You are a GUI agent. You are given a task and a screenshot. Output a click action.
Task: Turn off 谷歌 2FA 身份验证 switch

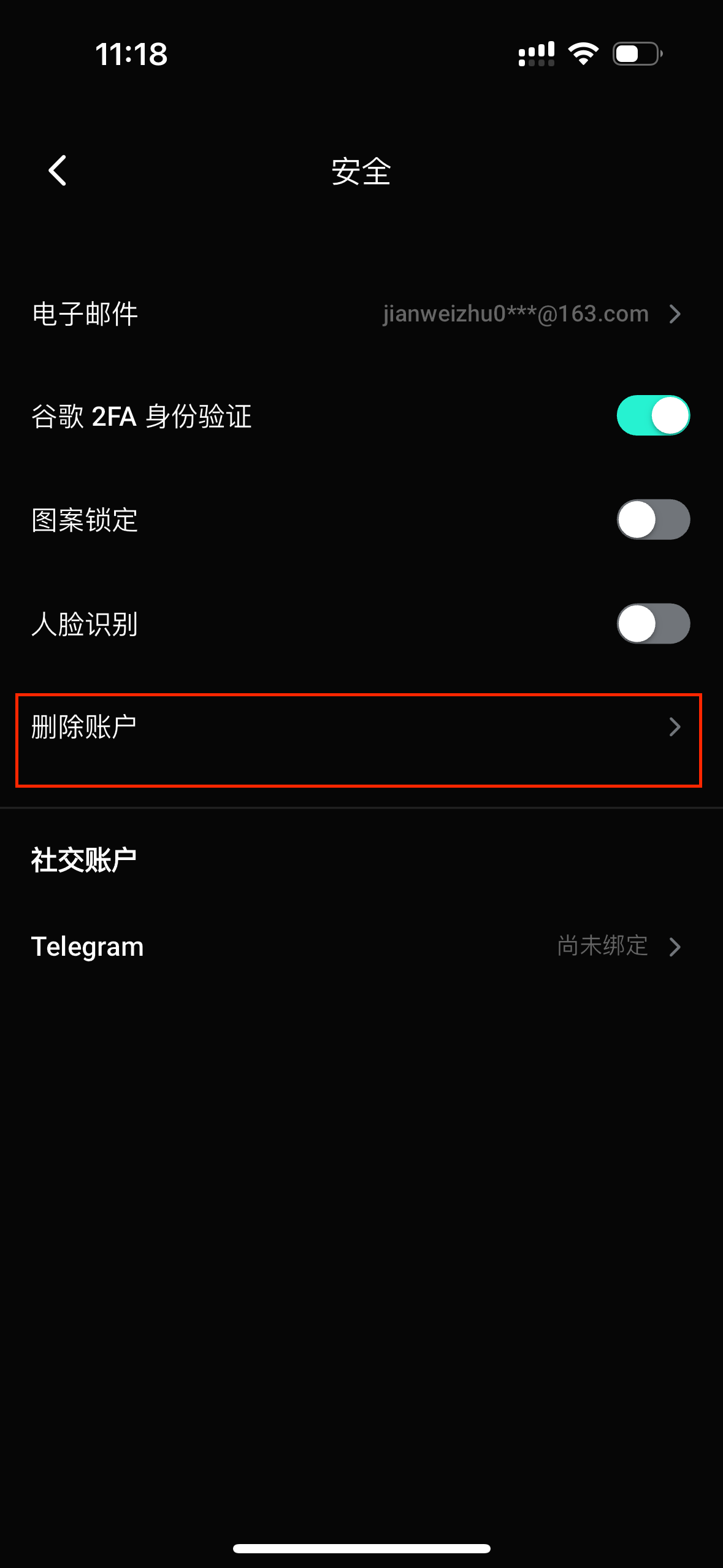tap(653, 416)
